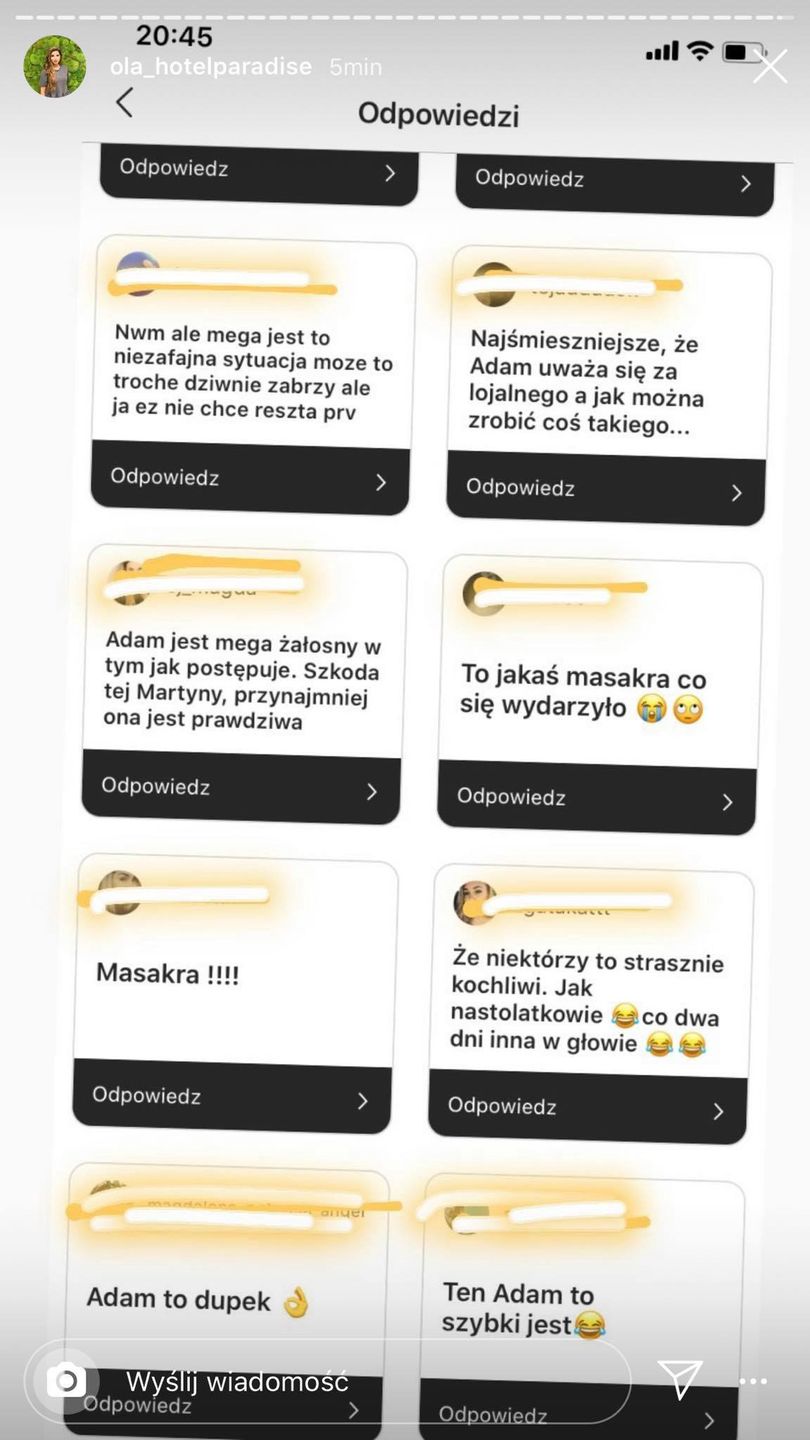810x1440 pixels.
Task: Tap the ola_hotelparadise username
Action: coord(211,67)
